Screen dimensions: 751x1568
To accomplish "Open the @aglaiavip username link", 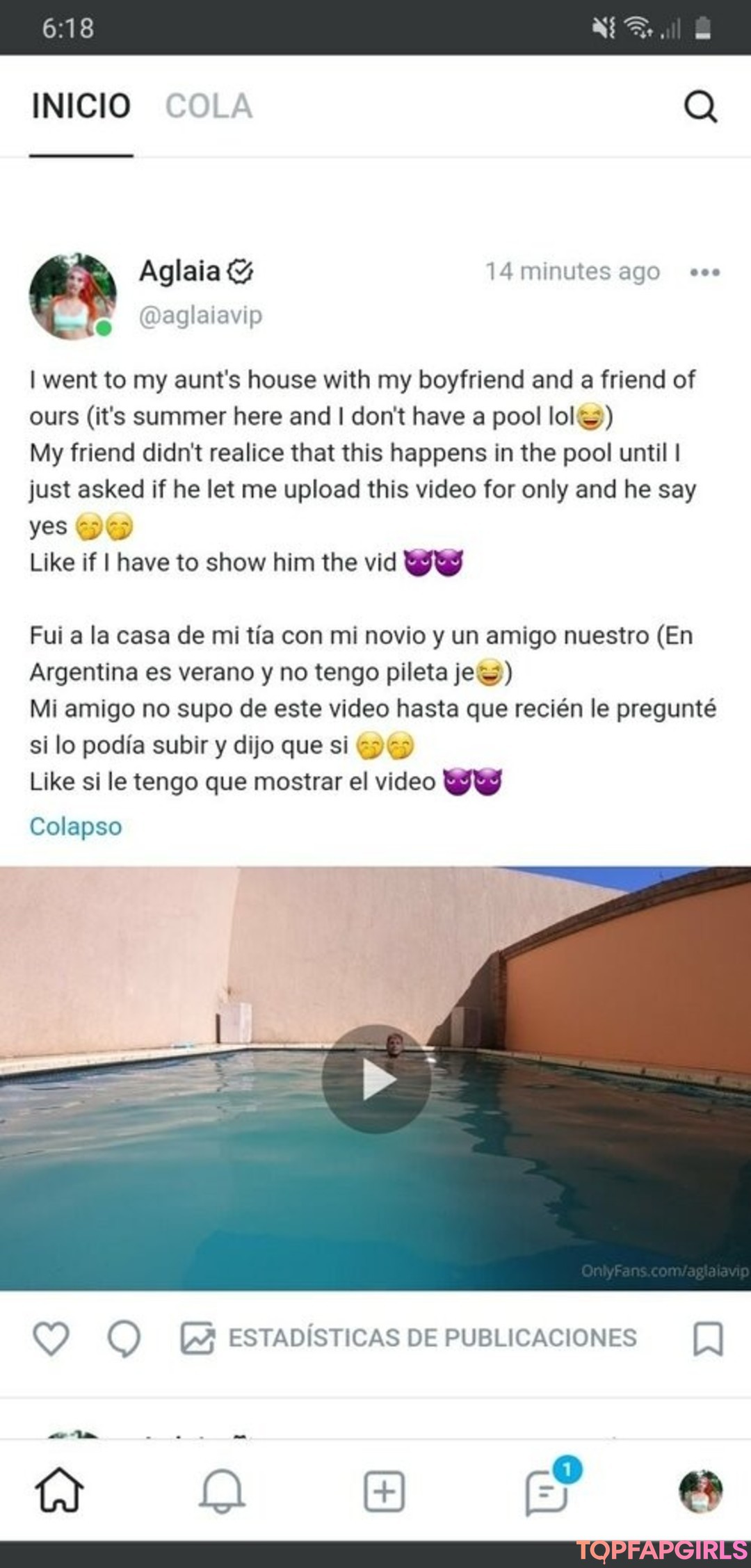I will (200, 316).
